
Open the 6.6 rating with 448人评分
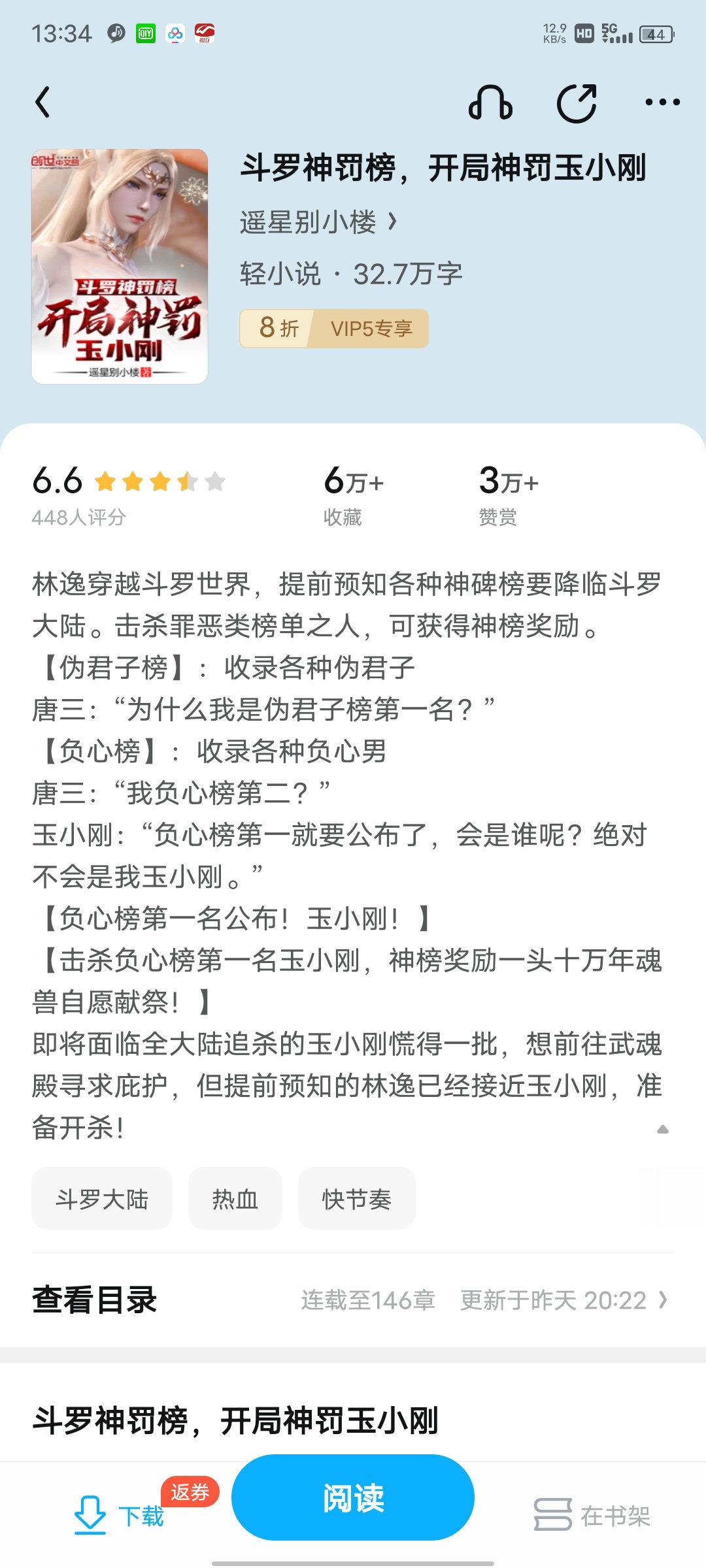129,495
